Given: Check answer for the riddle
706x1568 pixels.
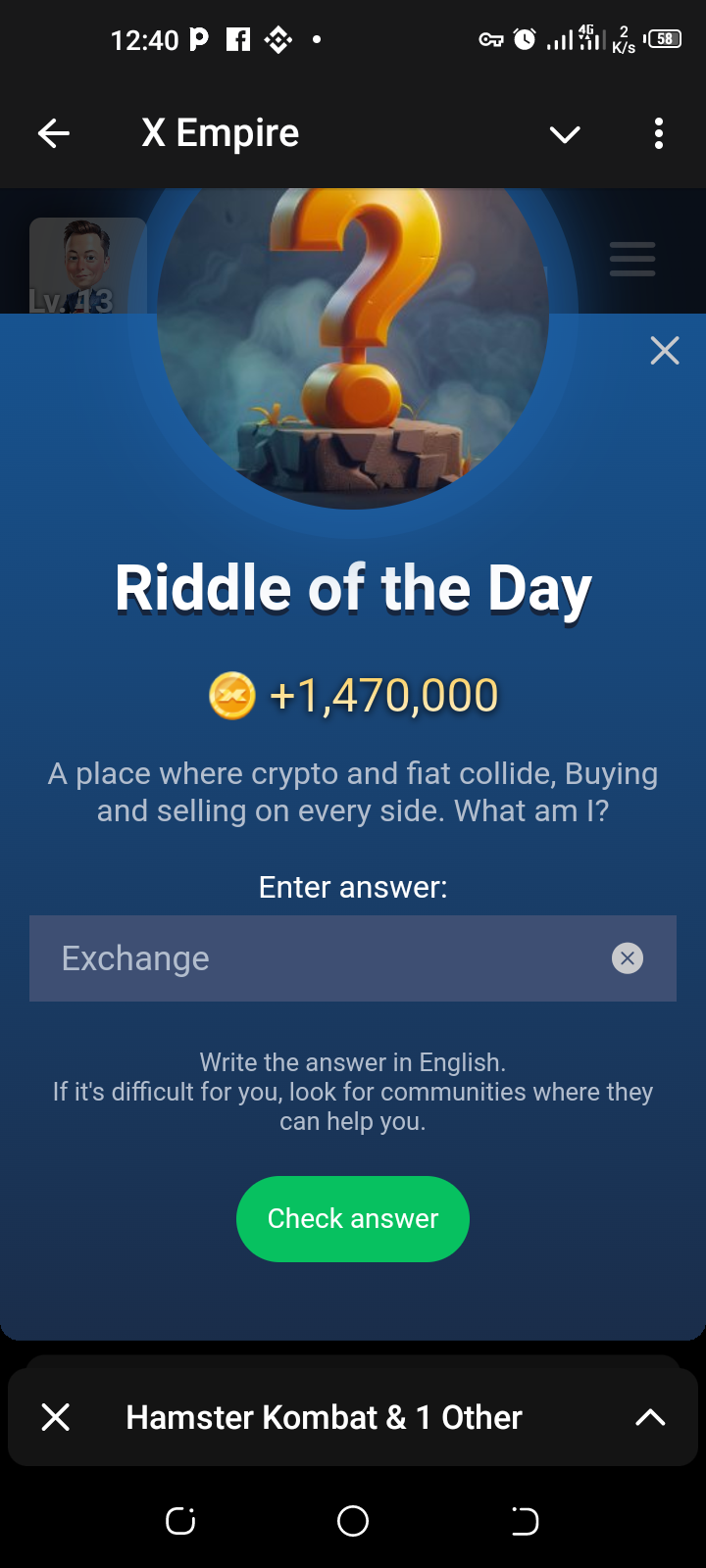Looking at the screenshot, I should click(x=353, y=1219).
